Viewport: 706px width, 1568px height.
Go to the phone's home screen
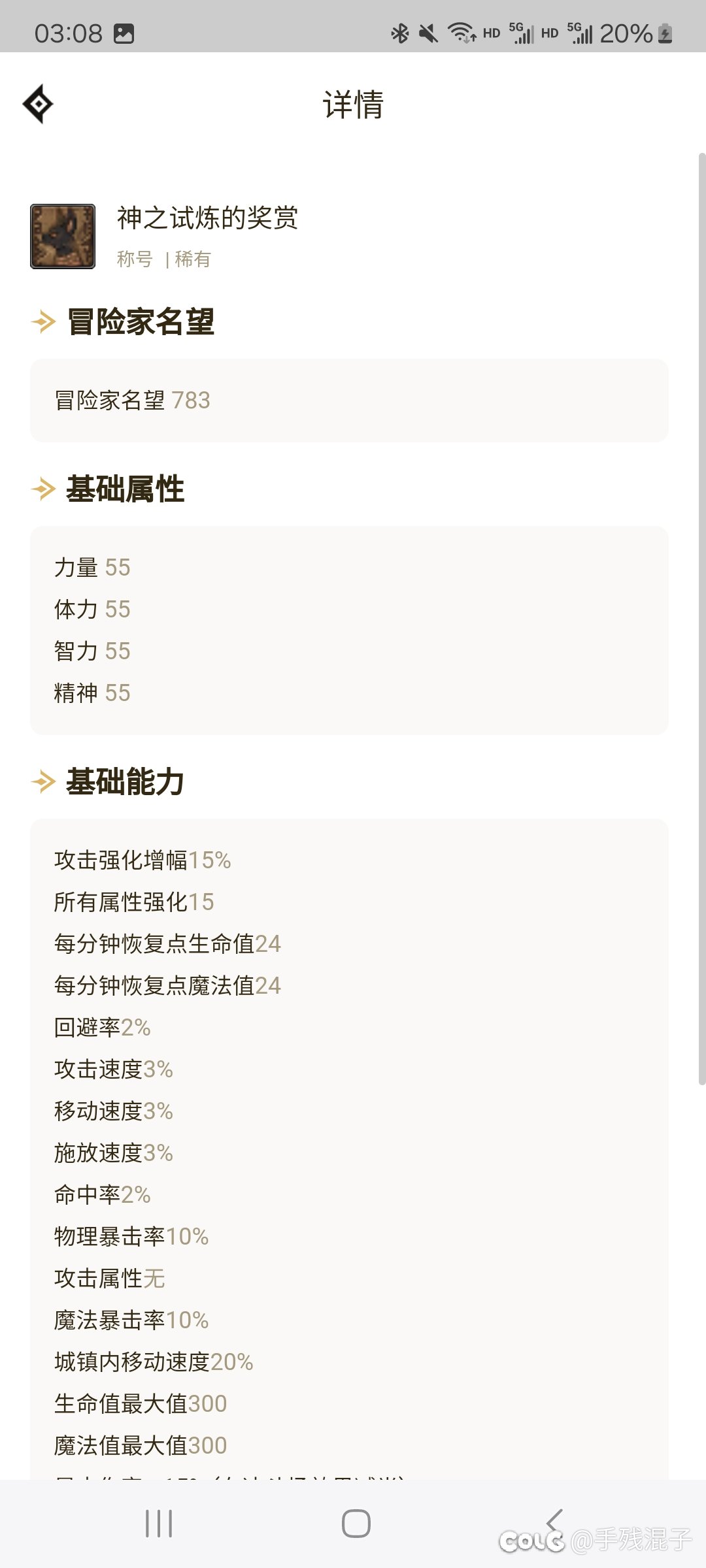coord(356,1524)
